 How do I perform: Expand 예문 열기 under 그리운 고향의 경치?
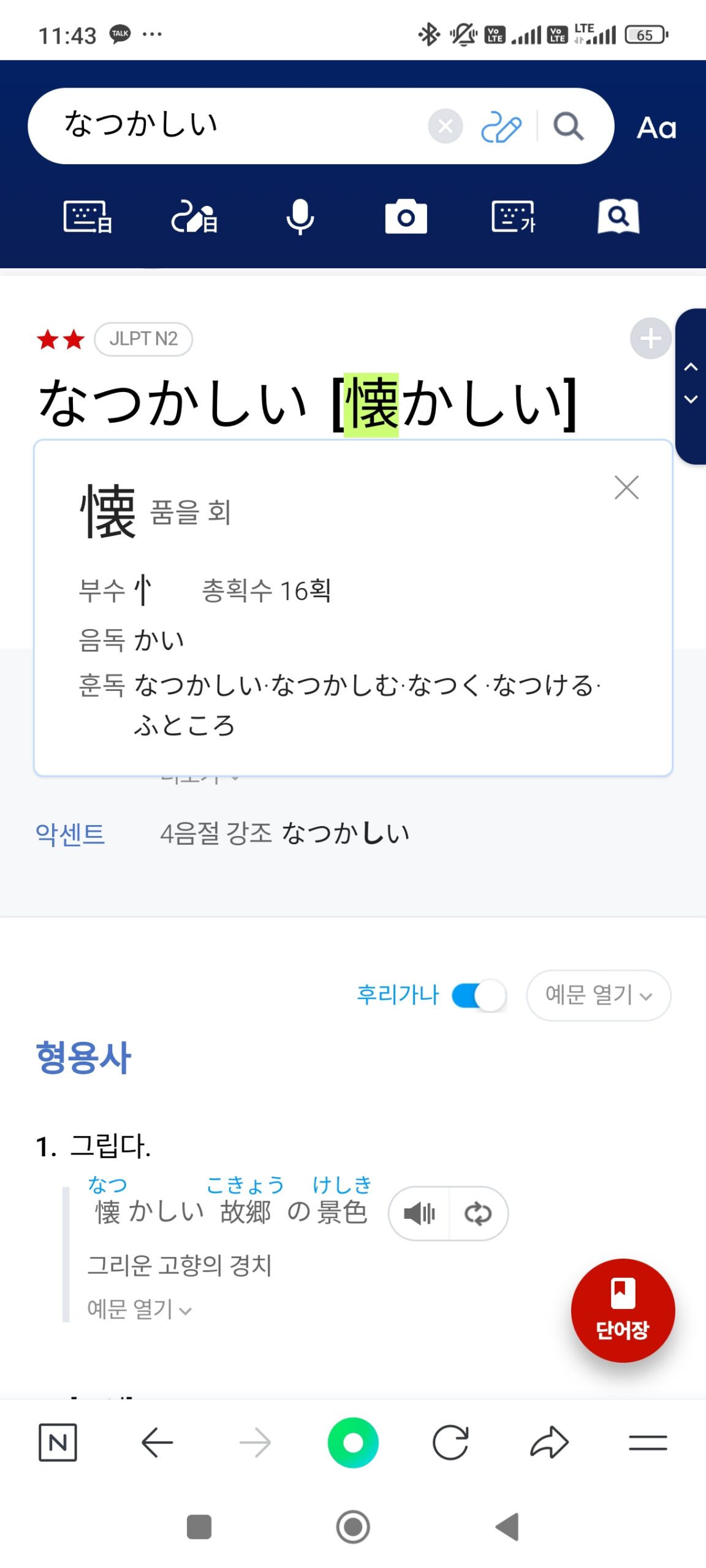coord(139,1309)
